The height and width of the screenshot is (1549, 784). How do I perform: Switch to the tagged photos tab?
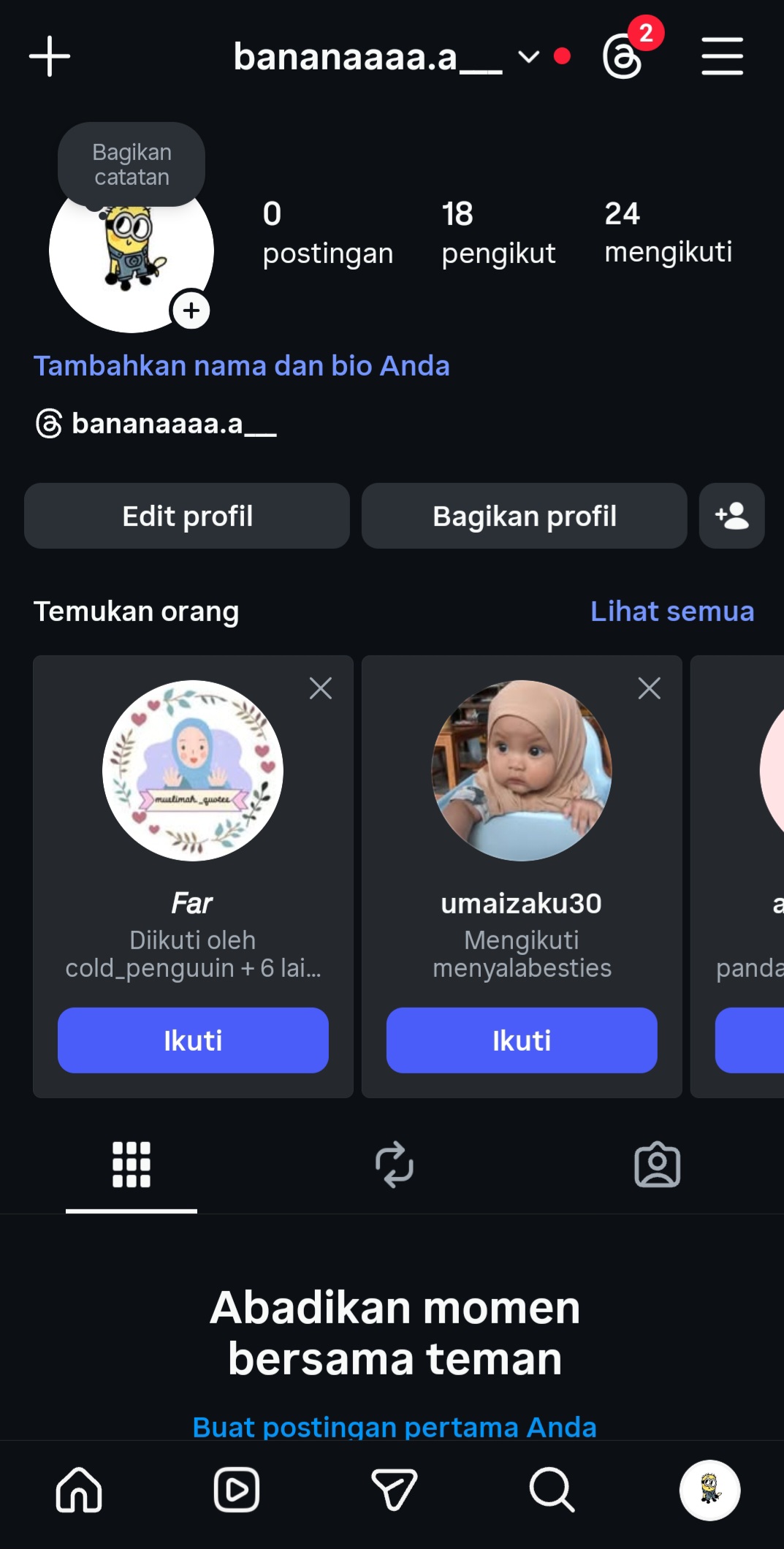click(x=657, y=1165)
